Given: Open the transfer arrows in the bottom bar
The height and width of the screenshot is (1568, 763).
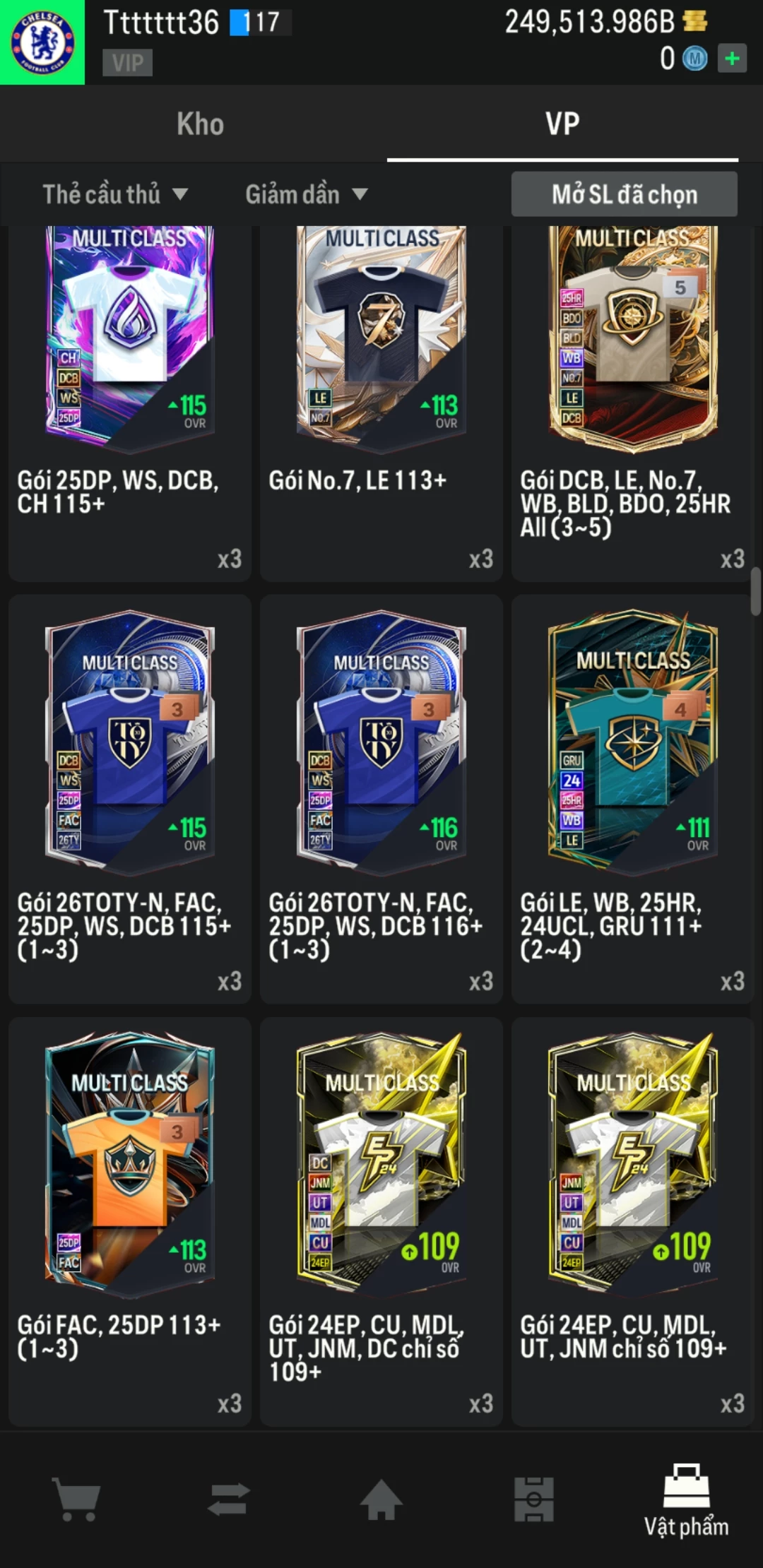Looking at the screenshot, I should pyautogui.click(x=229, y=1499).
